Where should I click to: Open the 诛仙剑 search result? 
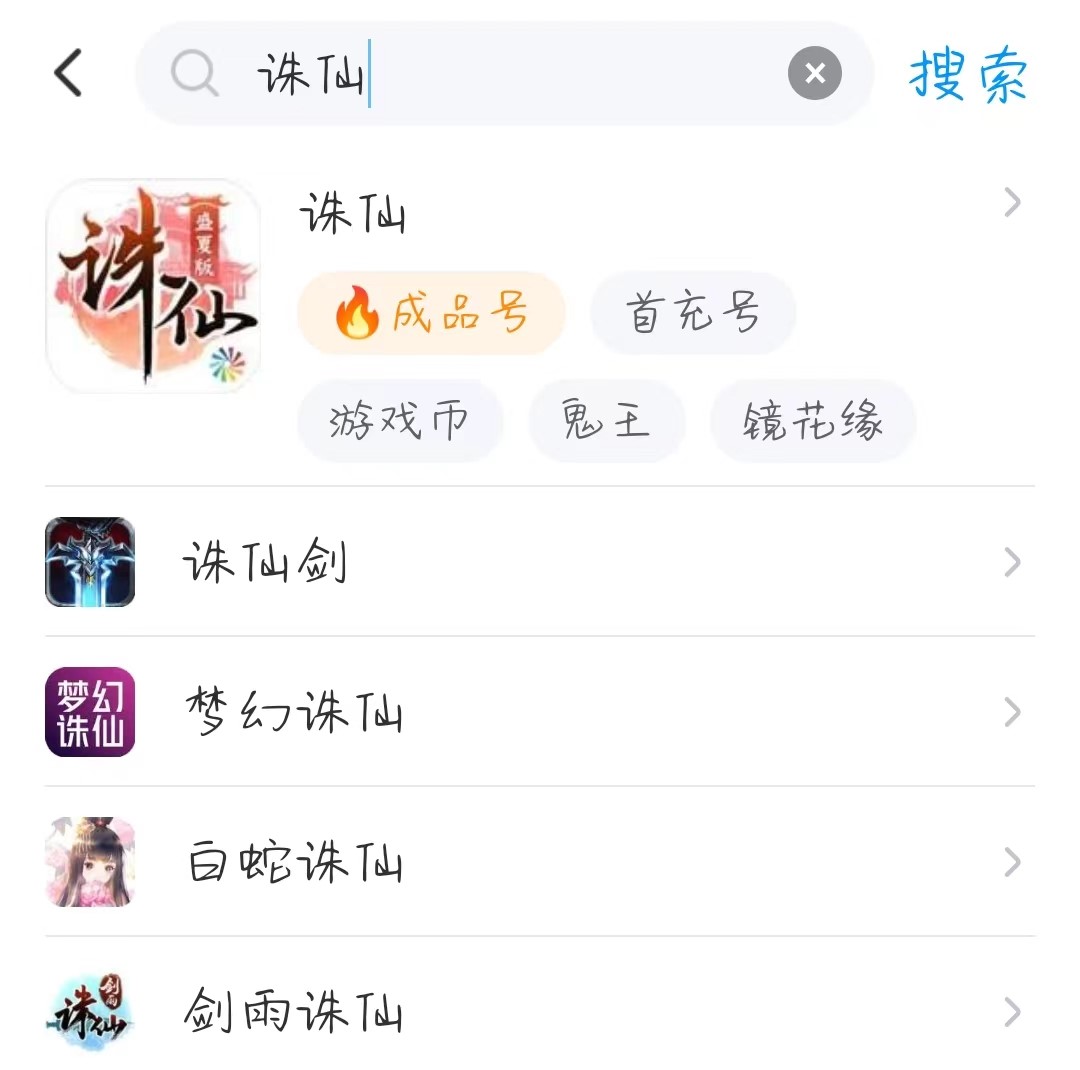[x=540, y=563]
